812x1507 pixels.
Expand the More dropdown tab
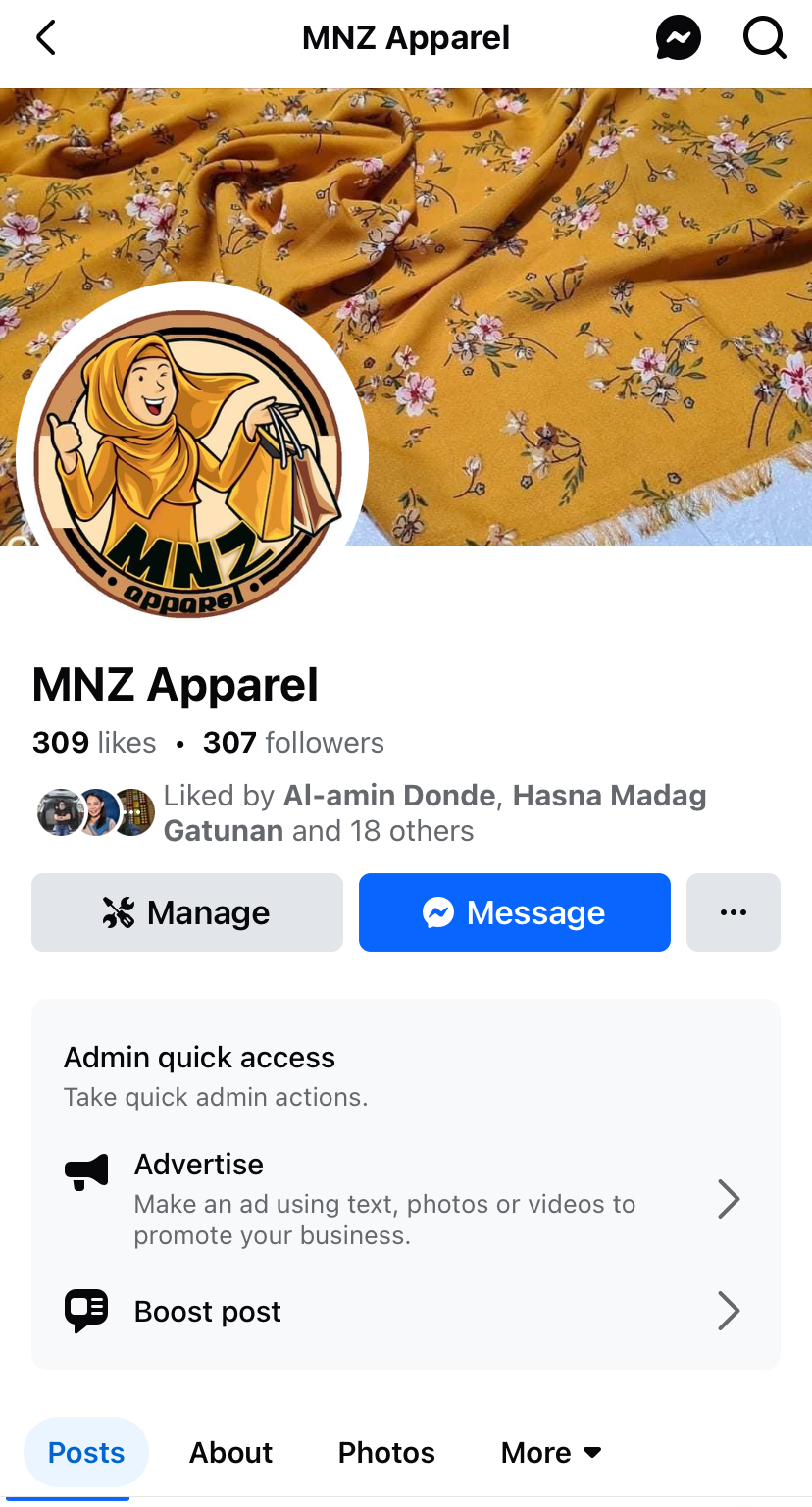click(x=550, y=1452)
